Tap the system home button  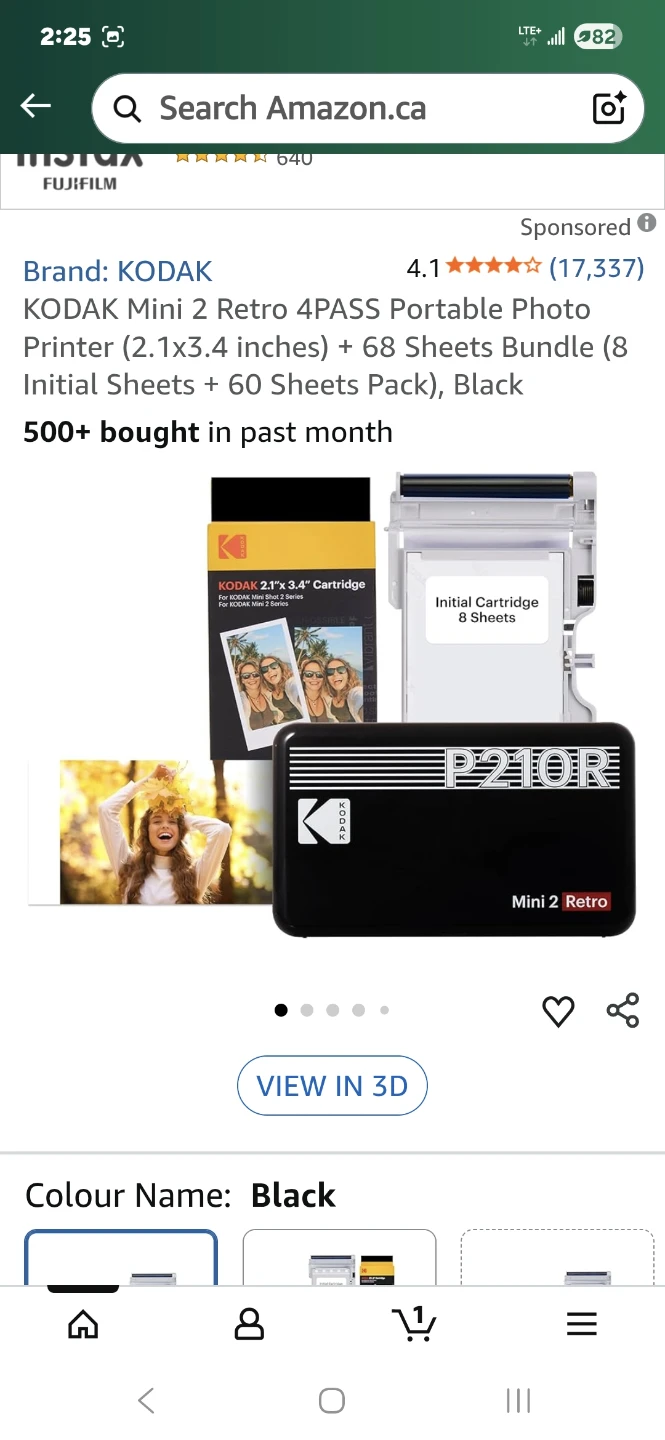coord(332,1401)
